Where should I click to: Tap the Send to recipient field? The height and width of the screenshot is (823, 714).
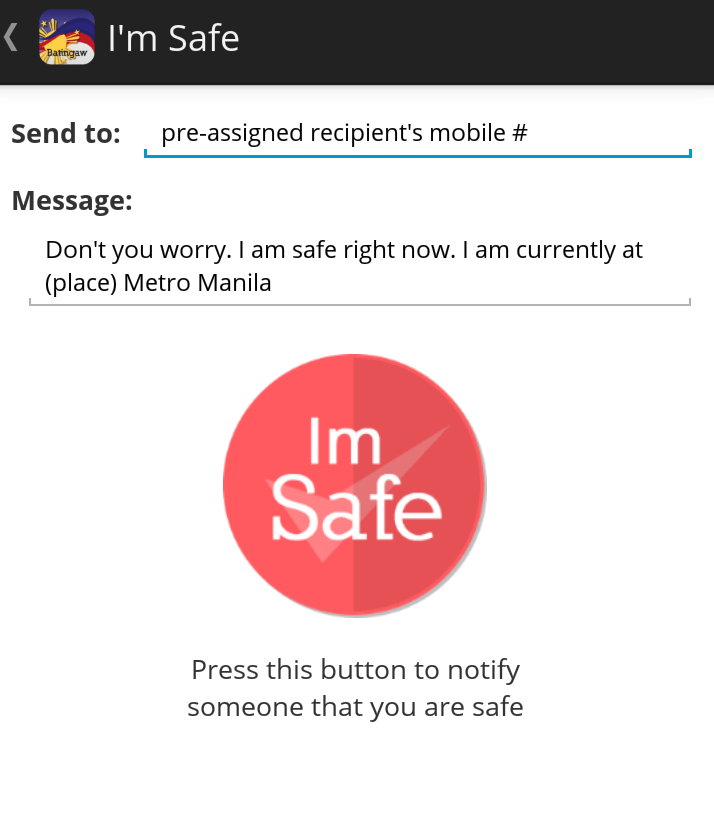[417, 133]
